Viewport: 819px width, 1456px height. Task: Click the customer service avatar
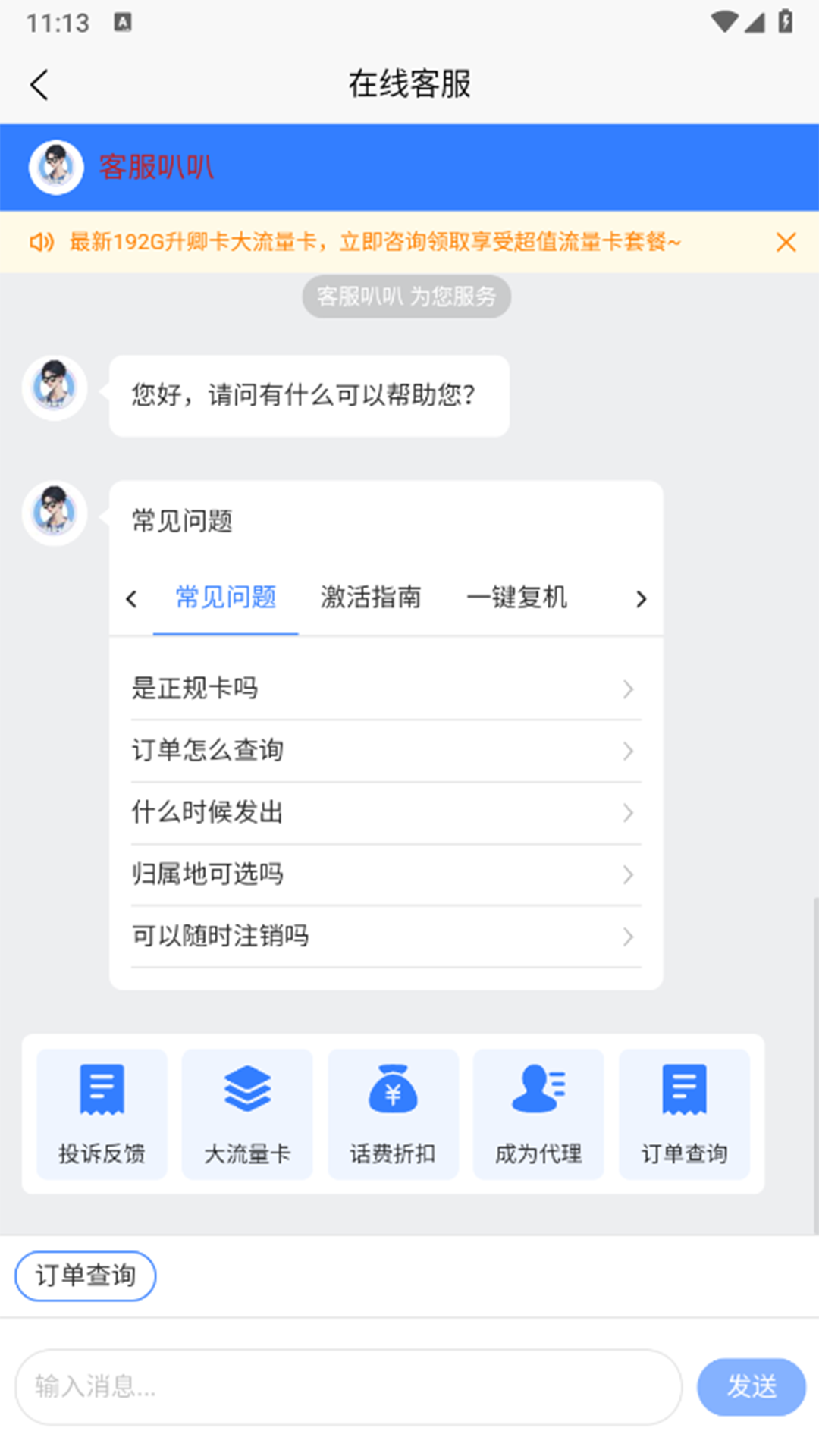55,166
